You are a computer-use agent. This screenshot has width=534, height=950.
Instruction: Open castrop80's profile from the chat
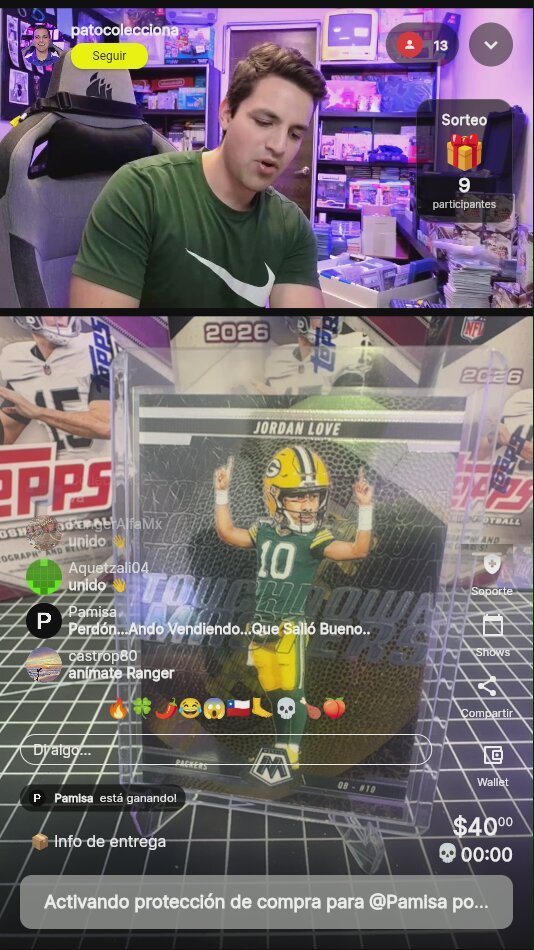[44, 665]
